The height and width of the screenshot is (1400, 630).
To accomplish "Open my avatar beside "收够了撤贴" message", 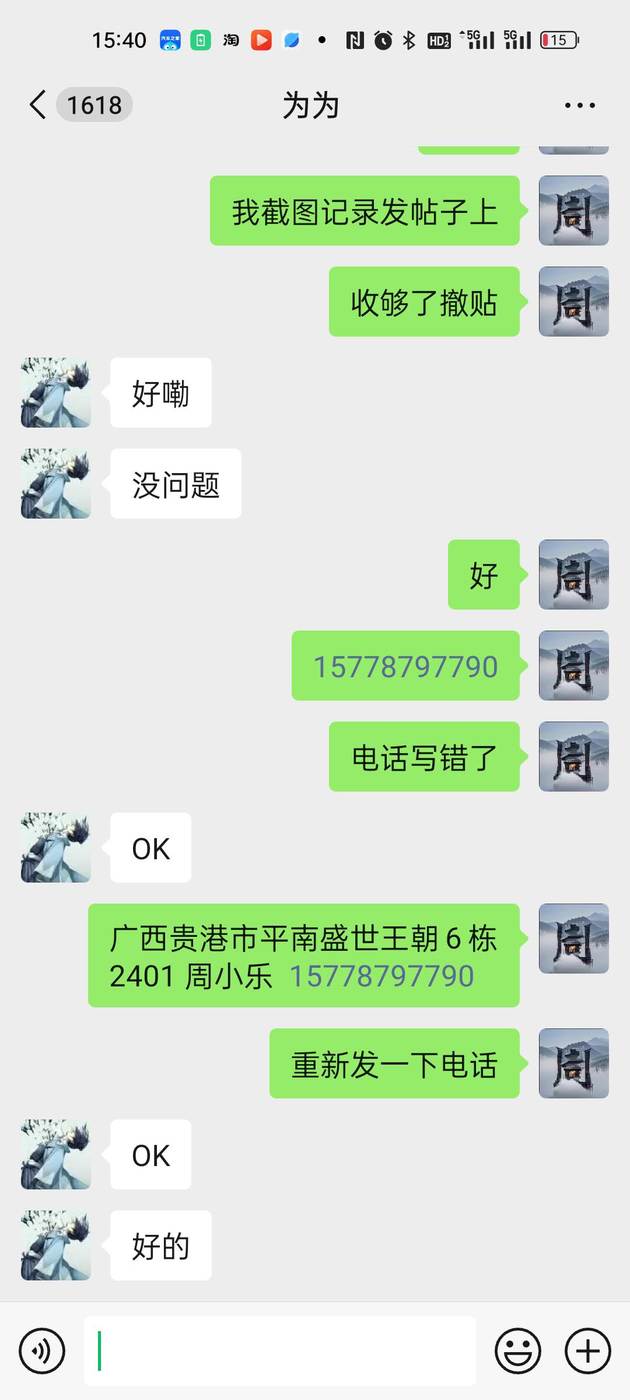I will coord(574,302).
